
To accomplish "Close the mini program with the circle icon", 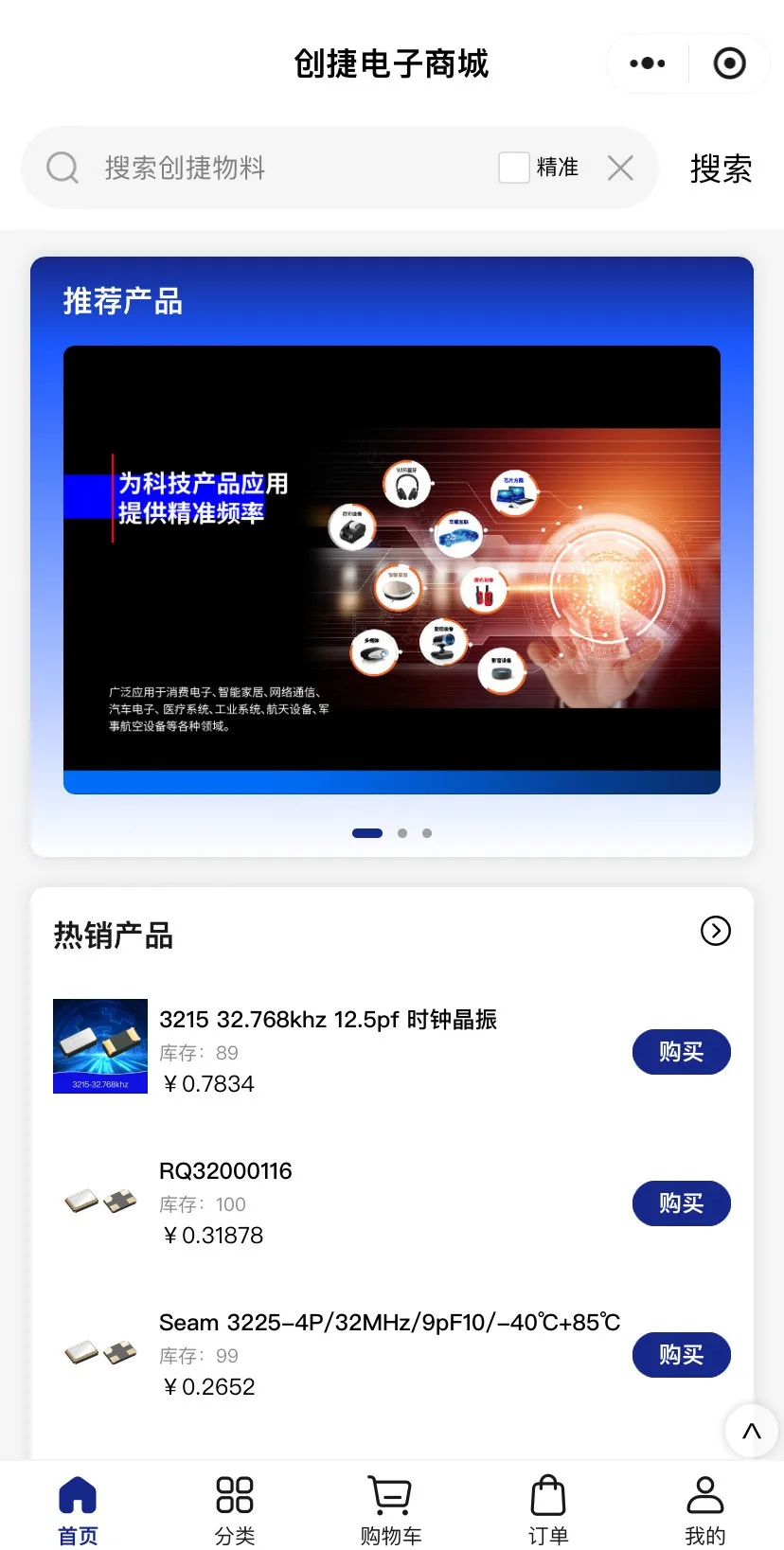I will (729, 63).
